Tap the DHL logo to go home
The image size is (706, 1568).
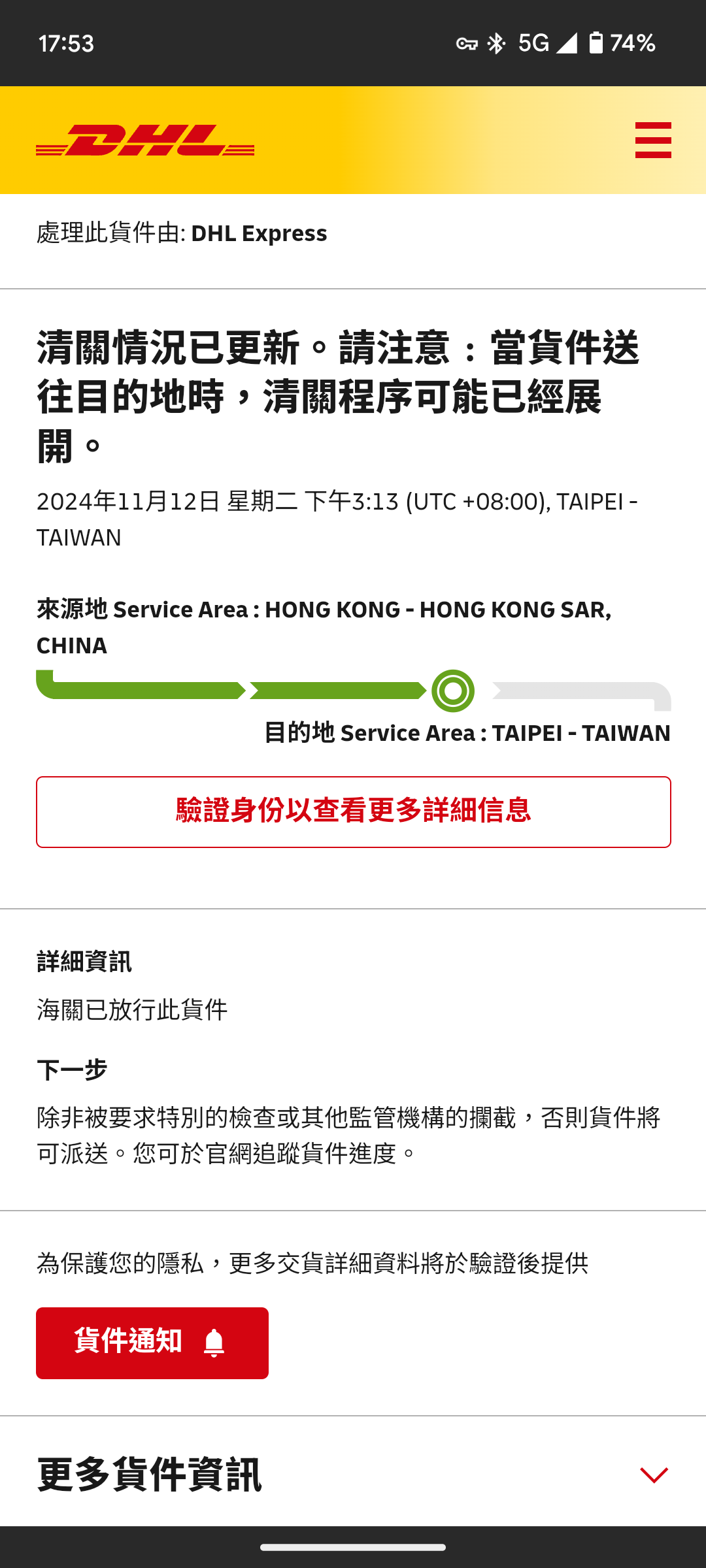[145, 140]
